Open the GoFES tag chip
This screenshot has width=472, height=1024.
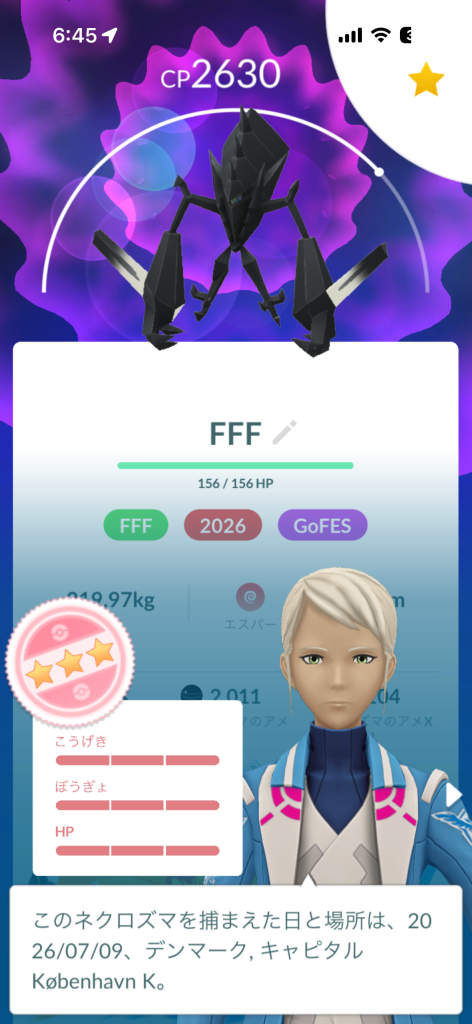point(323,527)
